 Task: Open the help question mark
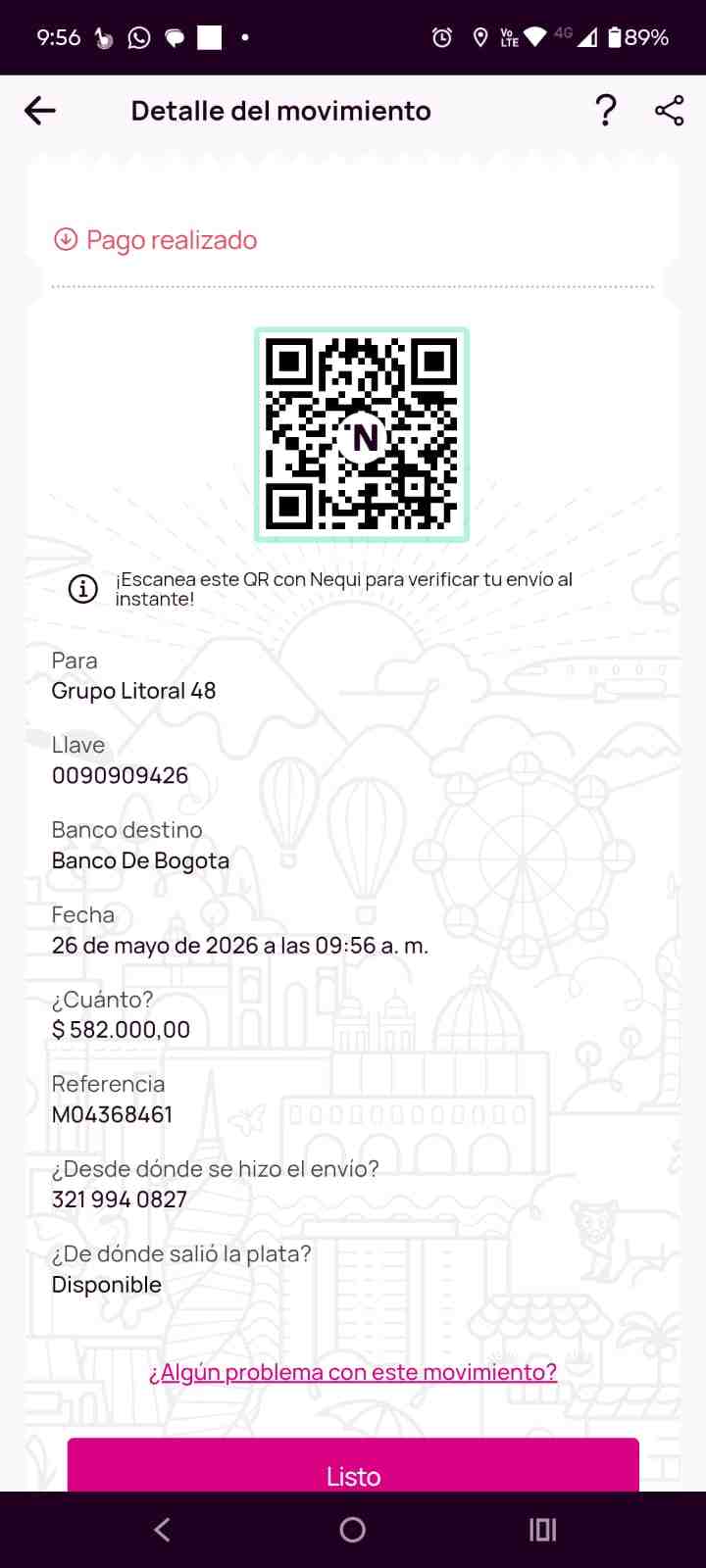(606, 111)
